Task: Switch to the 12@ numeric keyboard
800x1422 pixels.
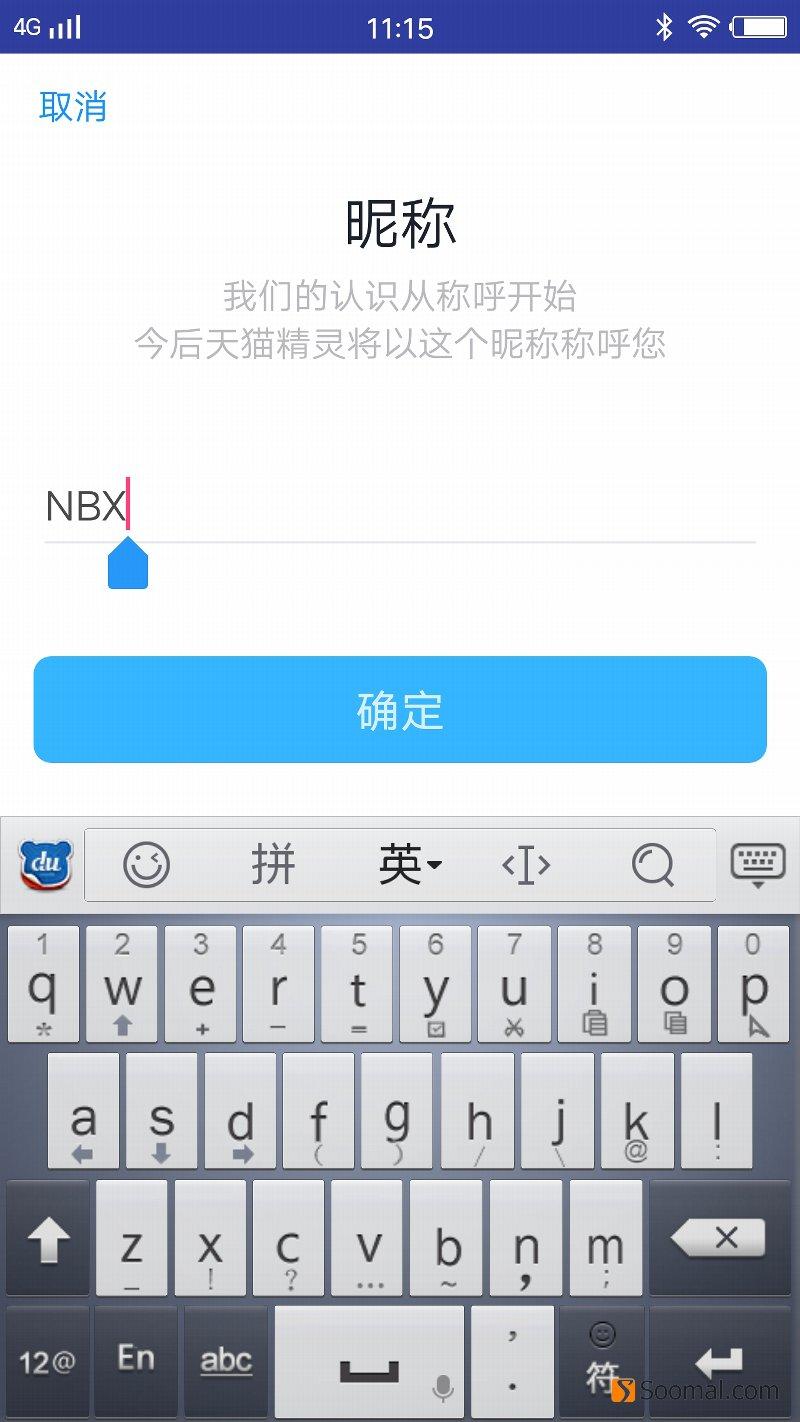Action: 47,1361
